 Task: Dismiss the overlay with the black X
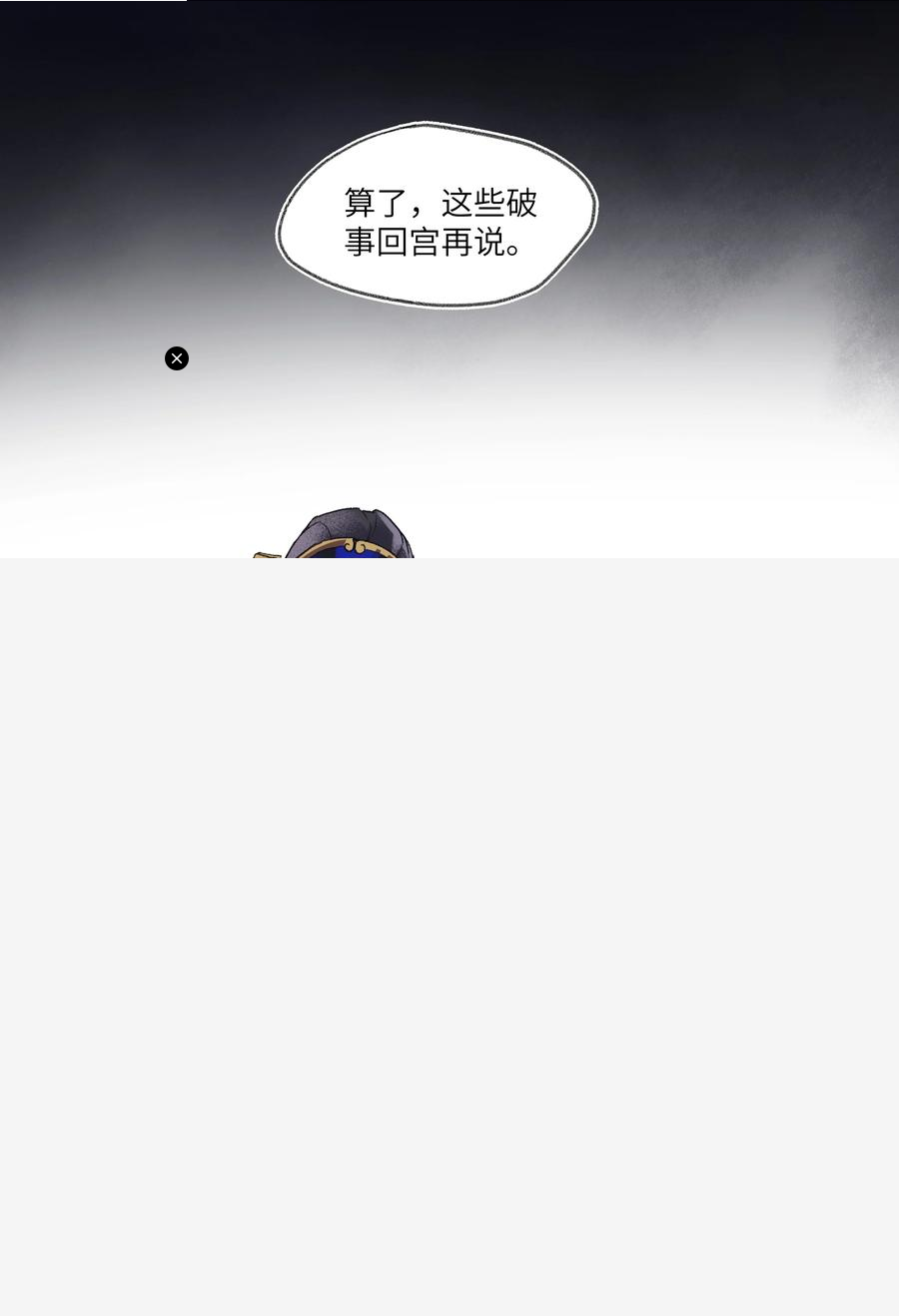coord(177,358)
